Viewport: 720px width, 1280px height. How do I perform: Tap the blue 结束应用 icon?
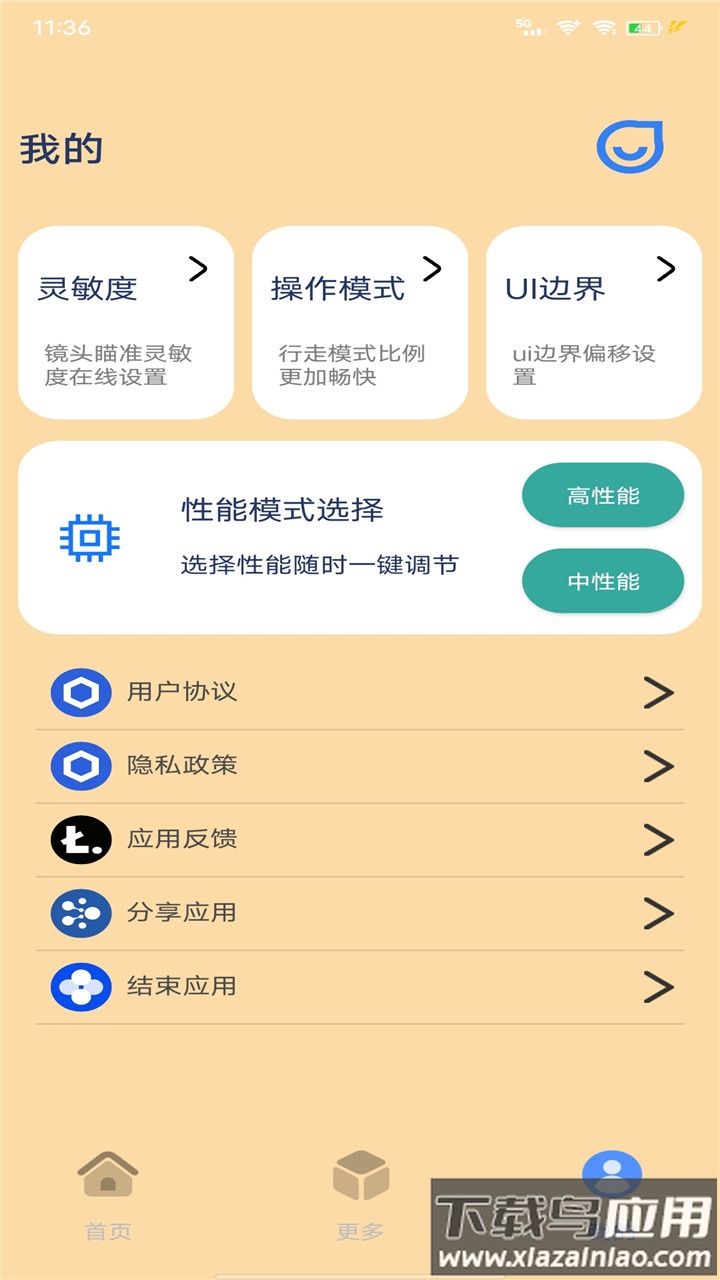[80, 986]
